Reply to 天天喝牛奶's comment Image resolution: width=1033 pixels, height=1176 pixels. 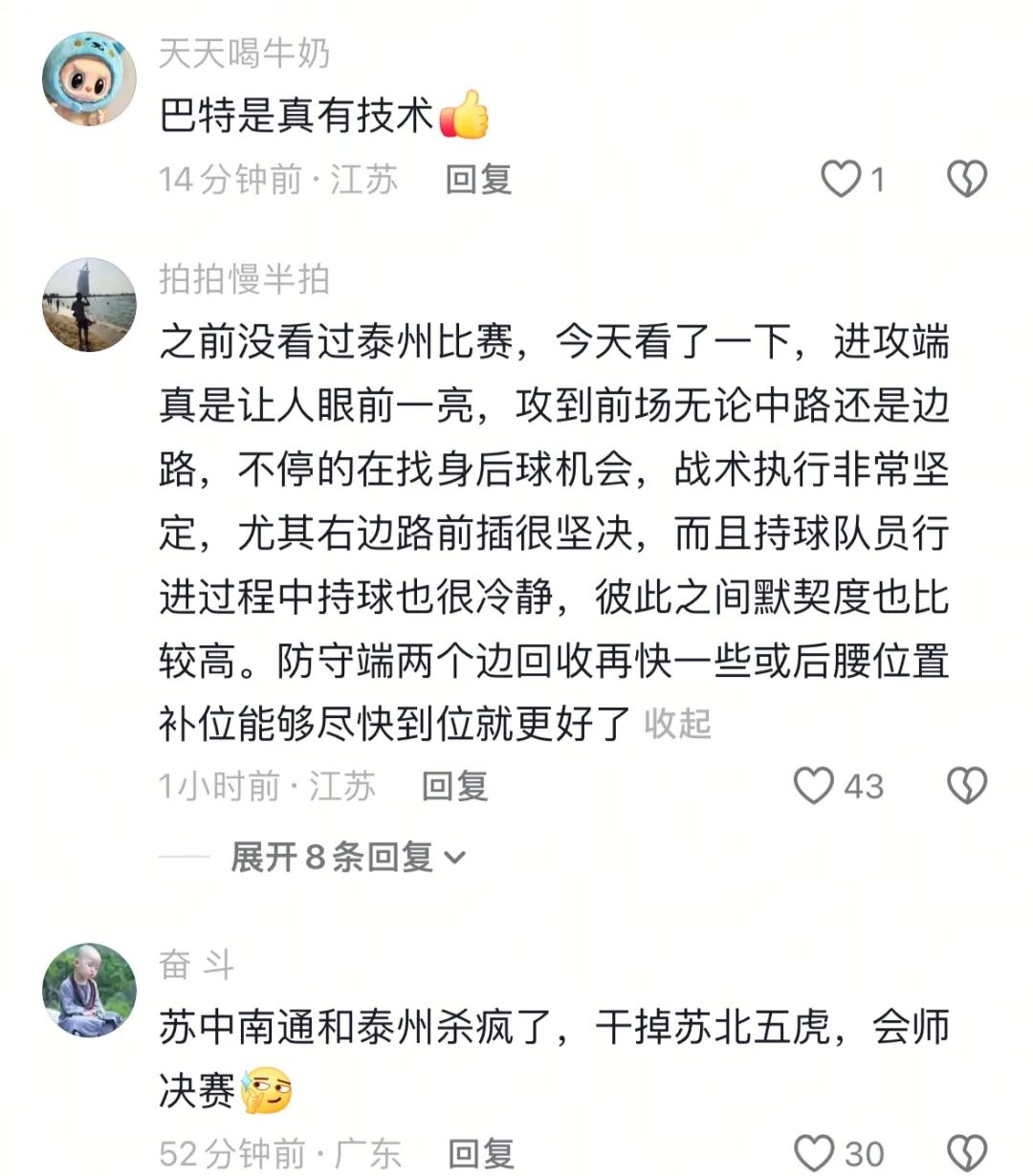pos(478,179)
